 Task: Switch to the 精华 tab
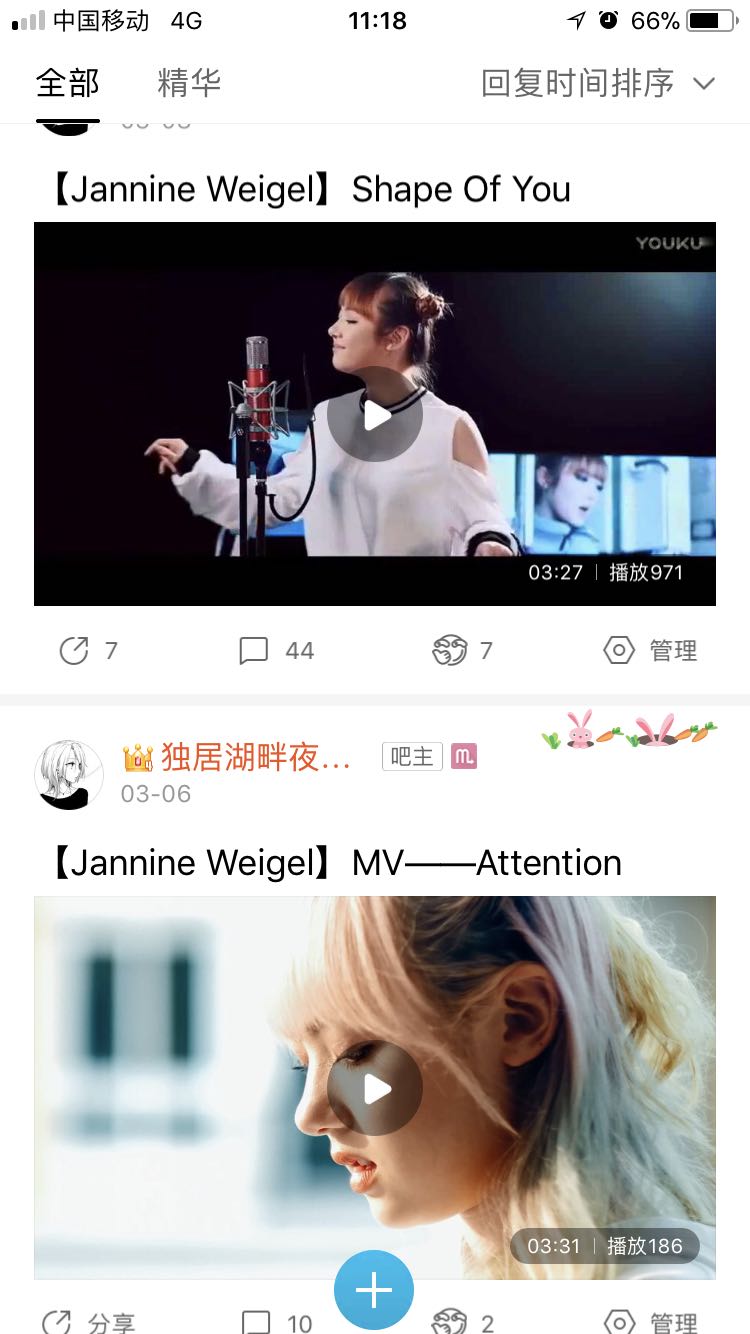pos(189,84)
